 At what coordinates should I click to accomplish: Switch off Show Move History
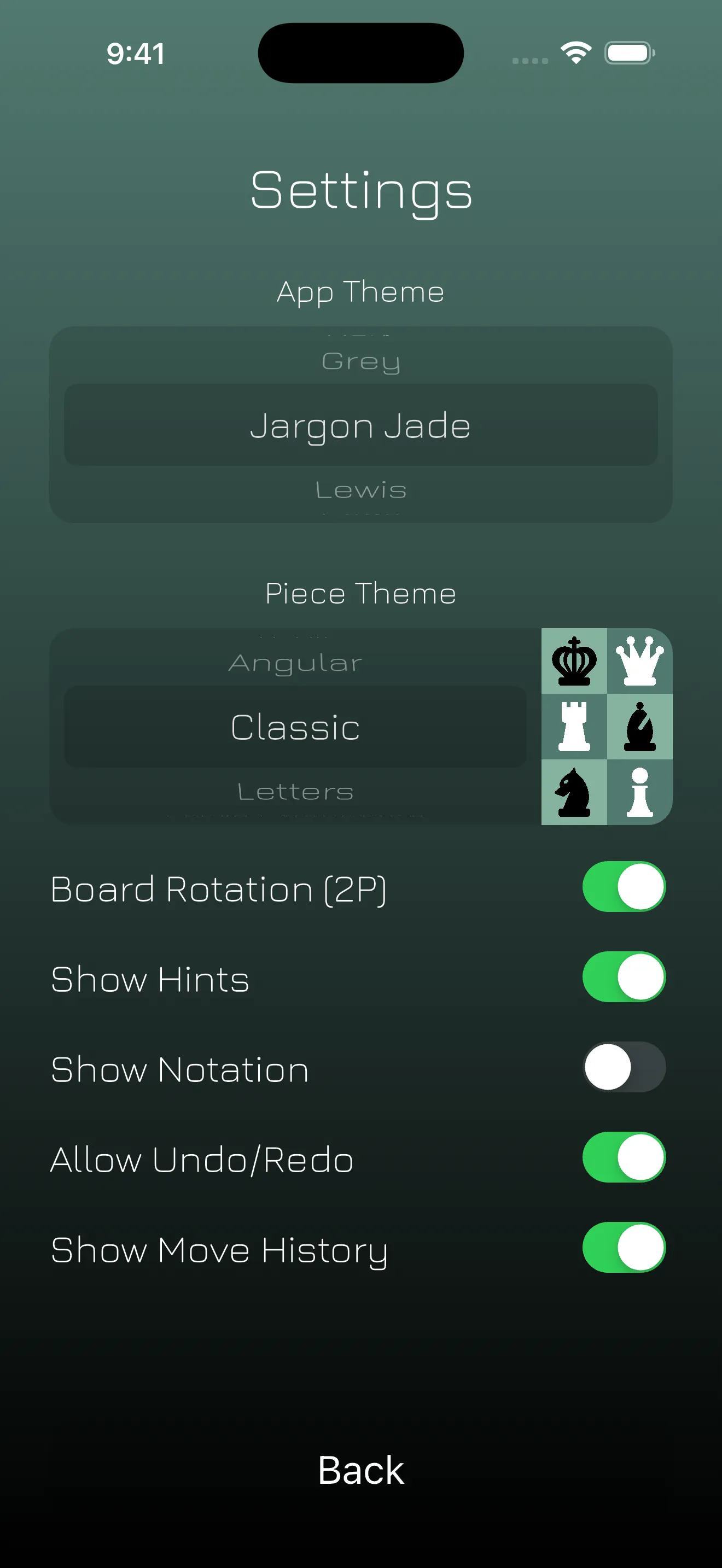(624, 1247)
